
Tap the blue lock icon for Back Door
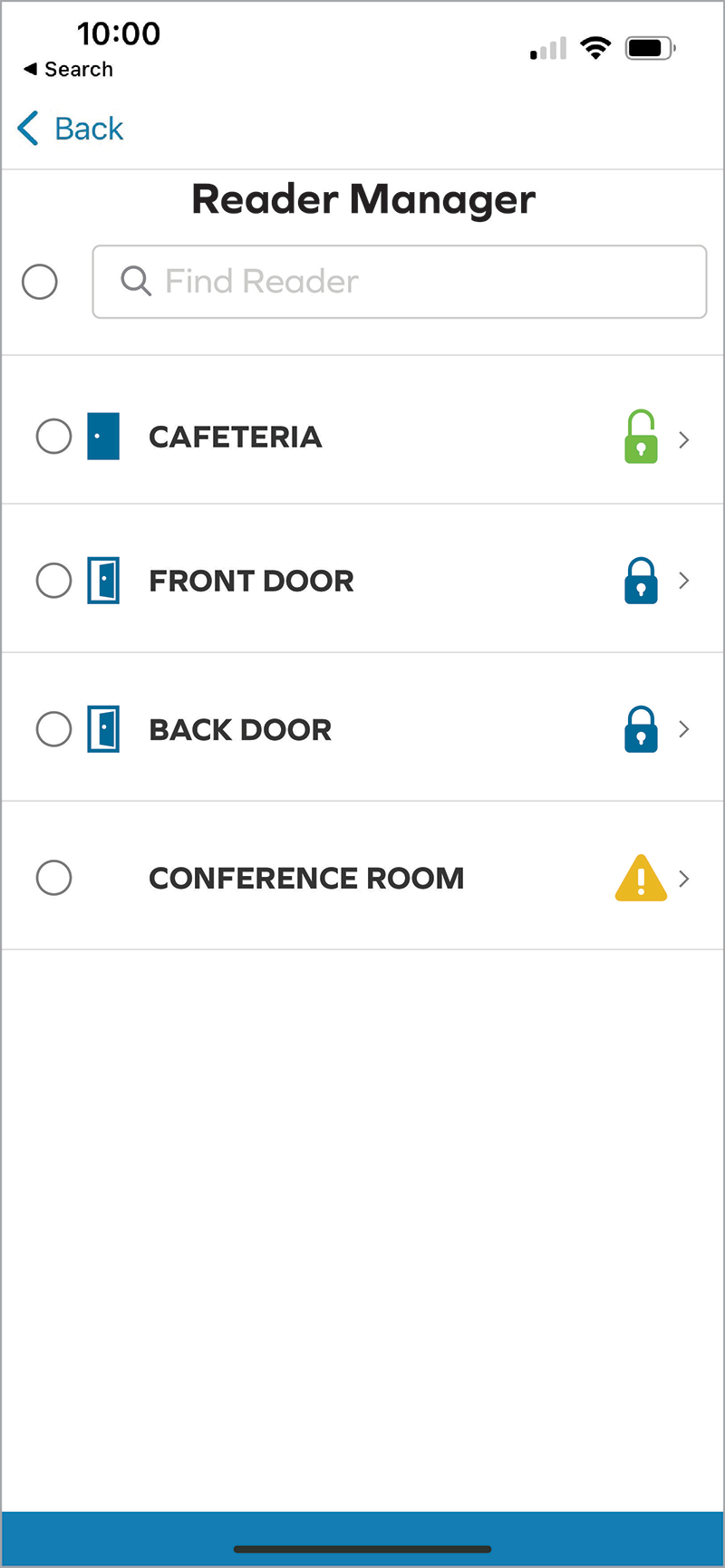(x=641, y=730)
